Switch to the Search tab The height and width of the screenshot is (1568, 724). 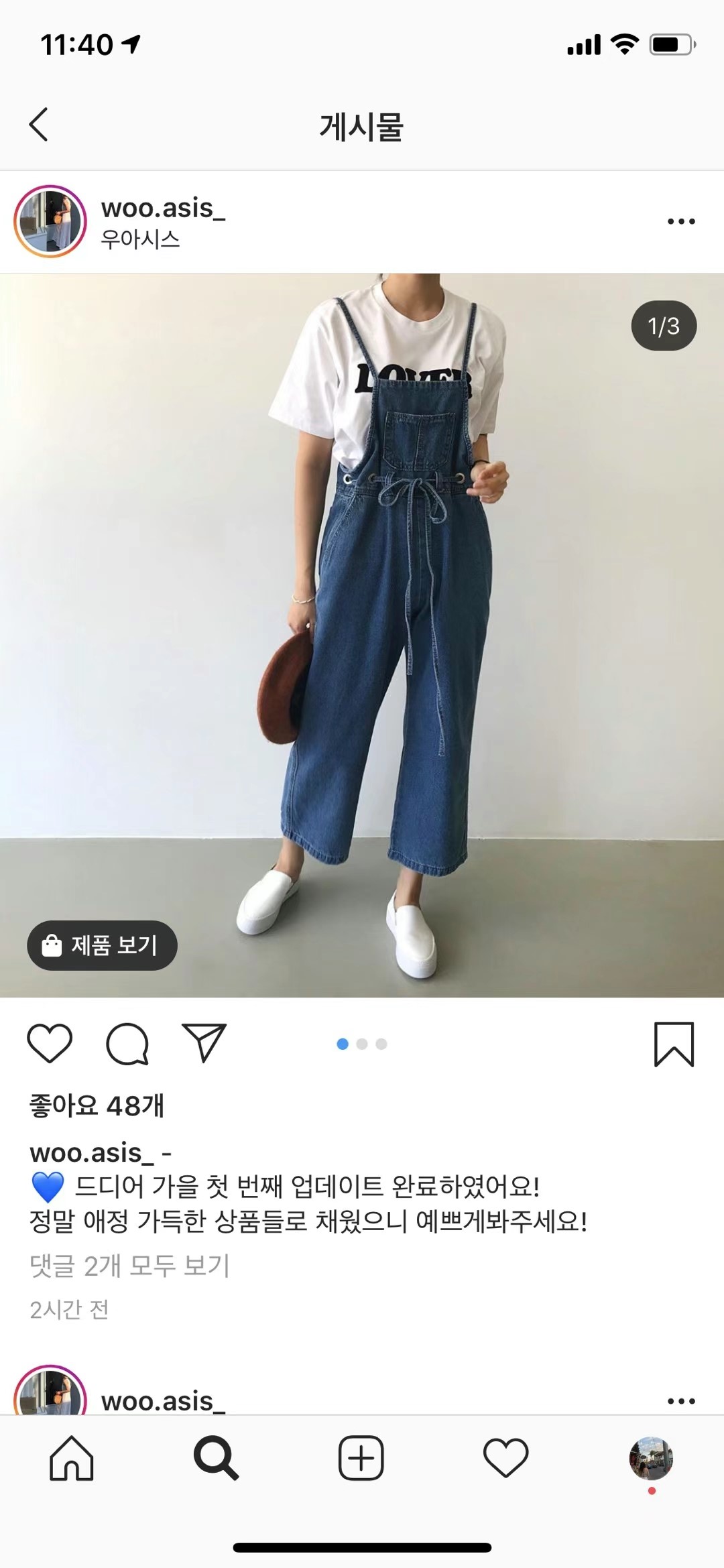pos(216,1458)
